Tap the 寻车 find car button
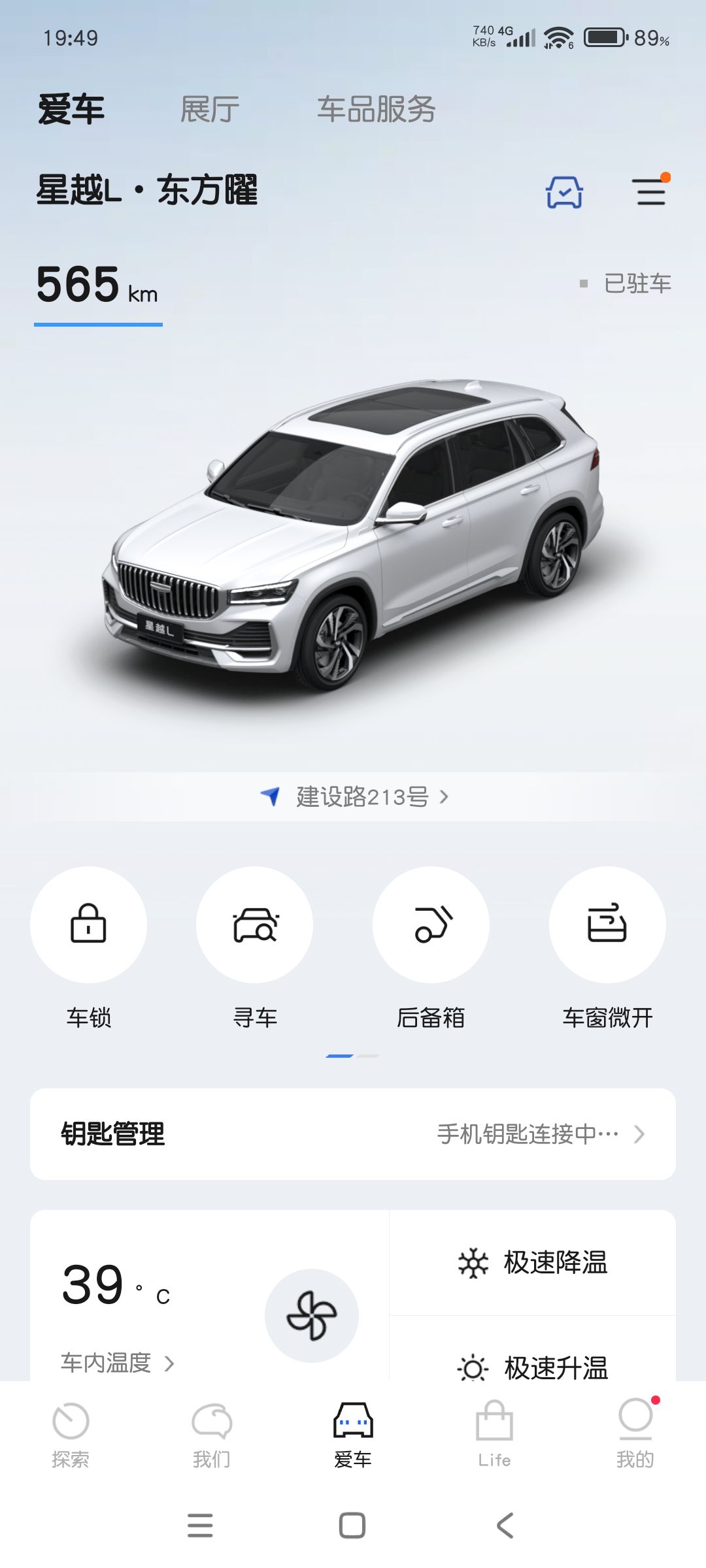Screen dimensions: 706x1568 tap(255, 924)
